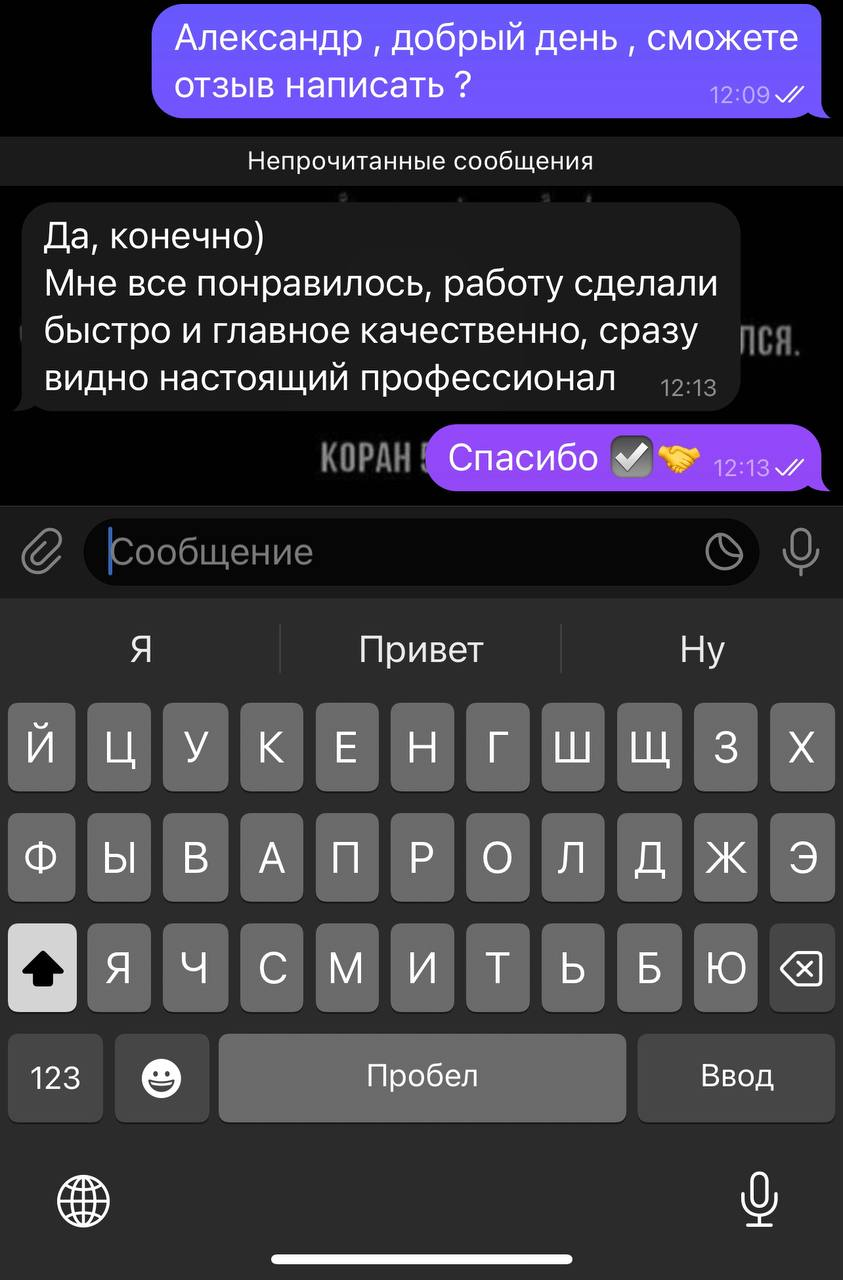Record a voice message with the microphone icon
The image size is (843, 1280).
[x=801, y=551]
